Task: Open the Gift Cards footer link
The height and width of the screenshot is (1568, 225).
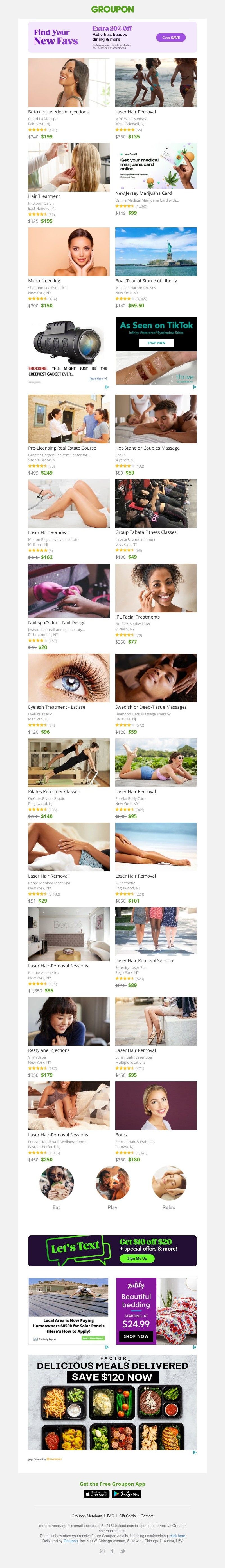Action: pyautogui.click(x=127, y=1516)
